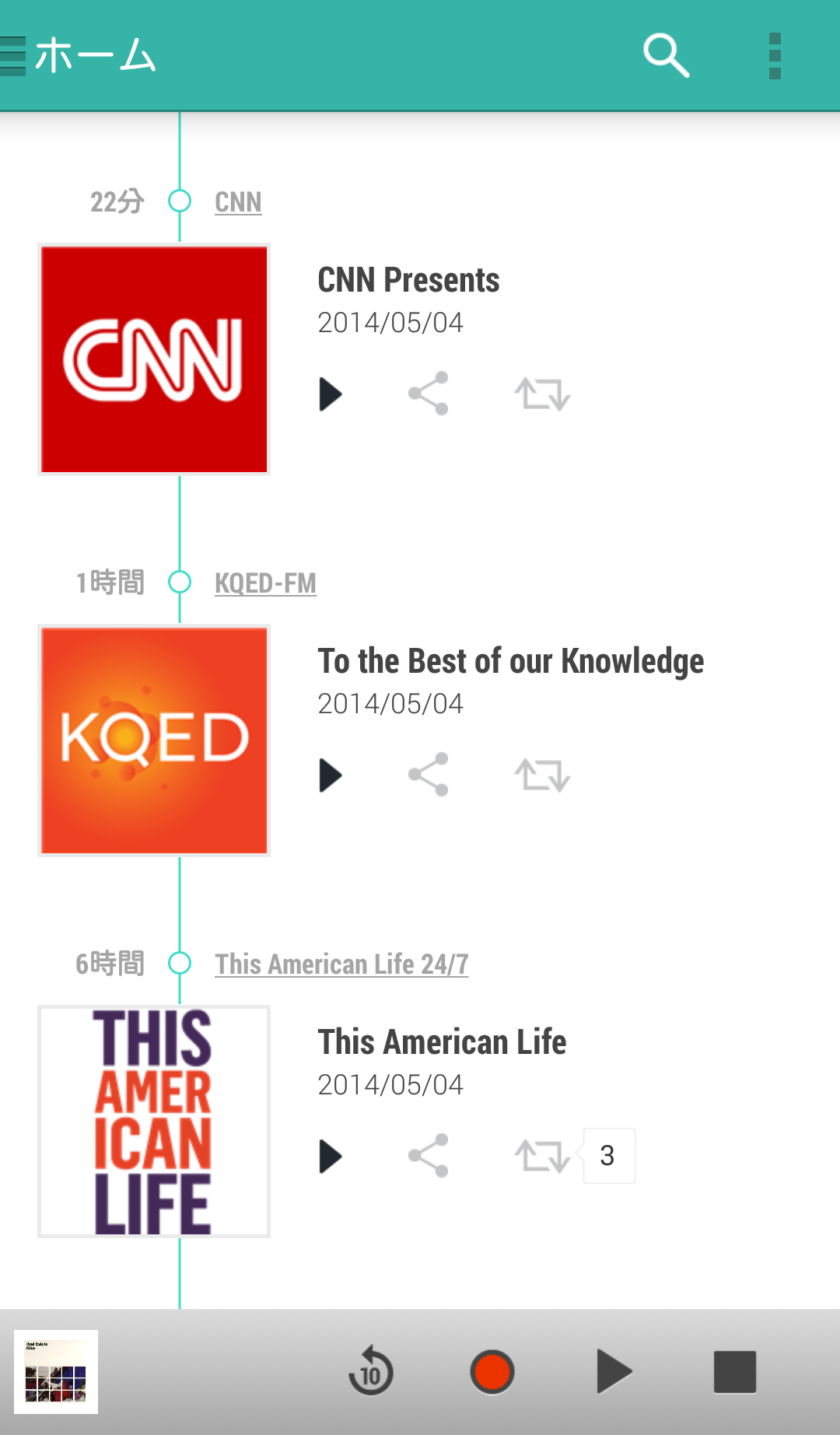
Task: Start recording with the red button
Action: point(492,1372)
